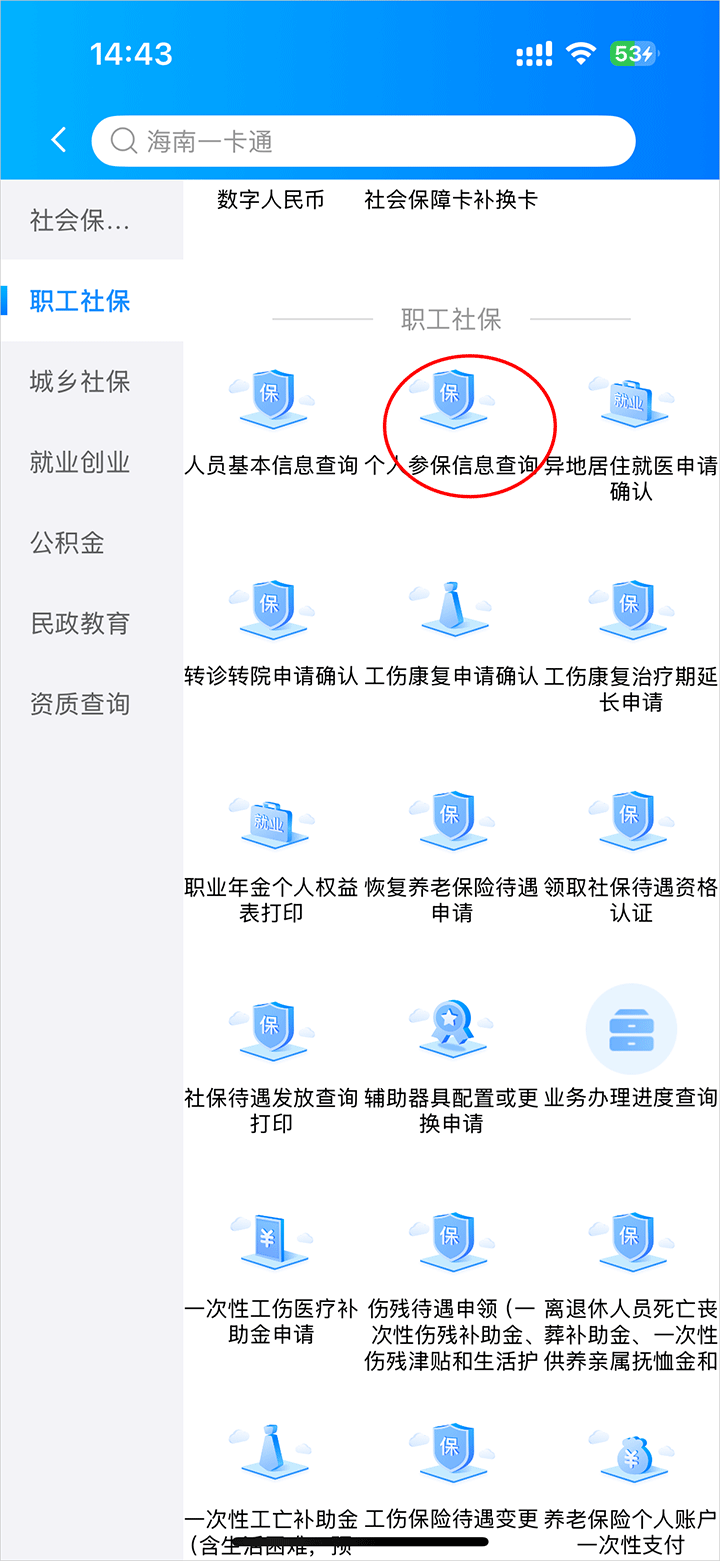Go back using the arrow icon

59,140
